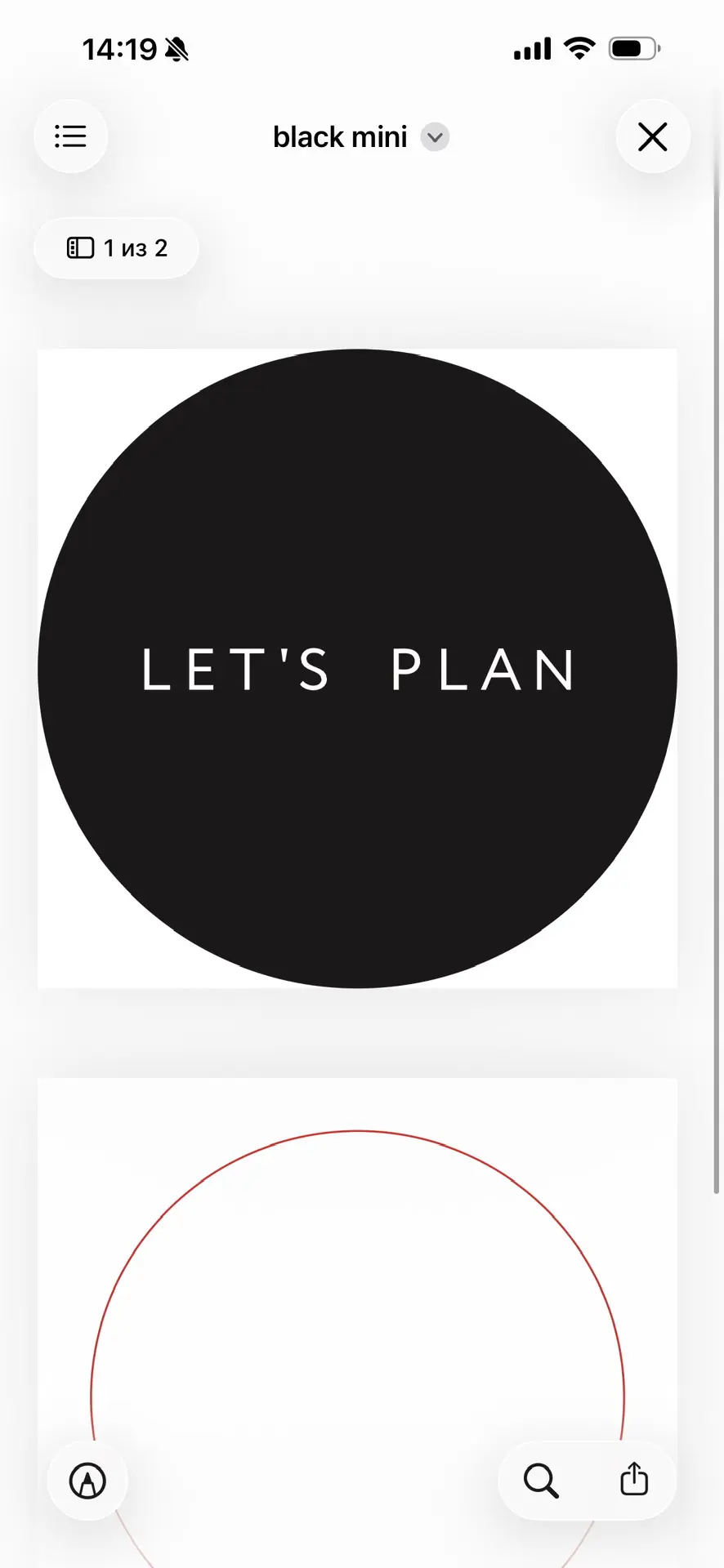Image resolution: width=724 pixels, height=1568 pixels.
Task: Enable the markup pen tool
Action: click(x=88, y=1480)
